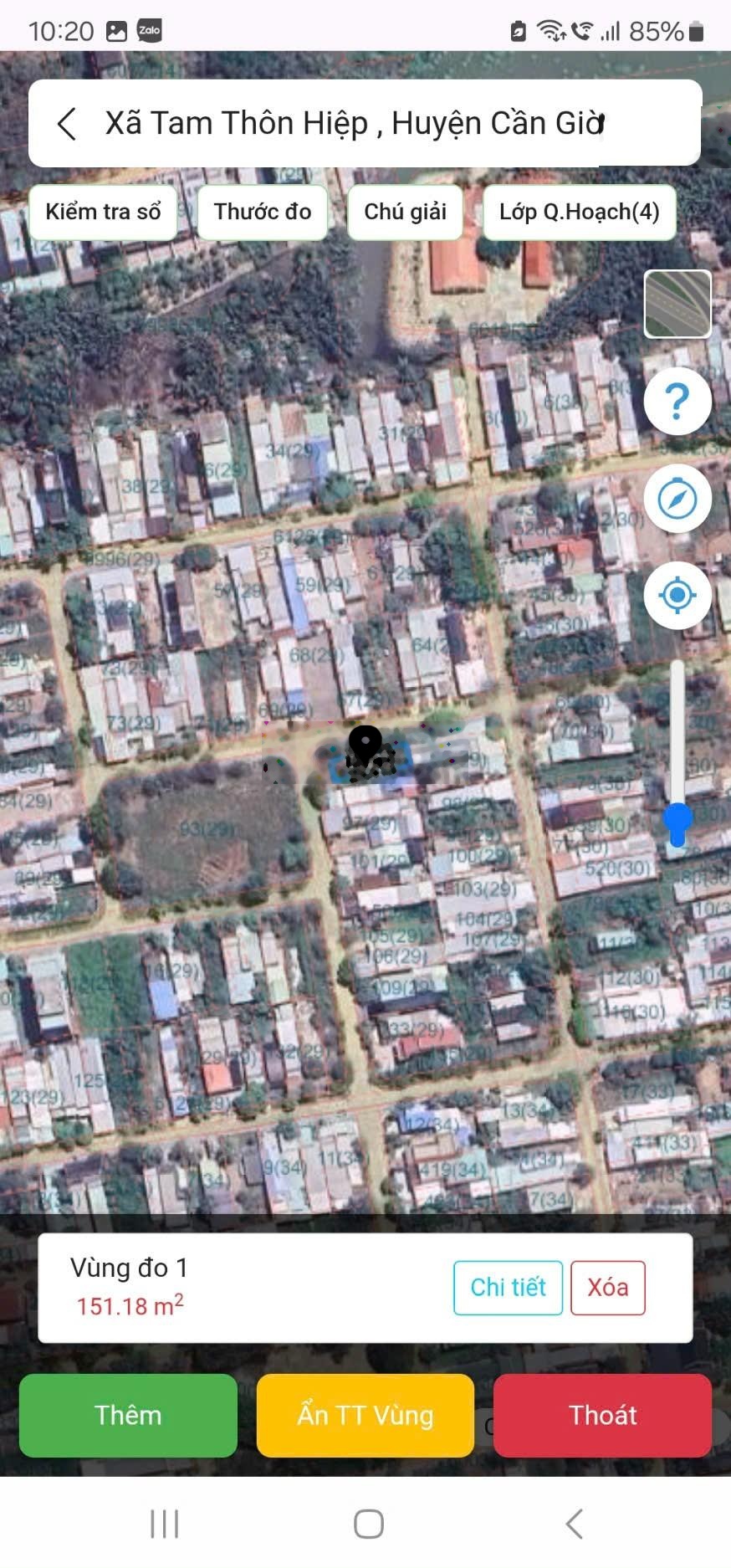Switch the map base layer thumbnail
Image resolution: width=731 pixels, height=1568 pixels.
click(677, 304)
